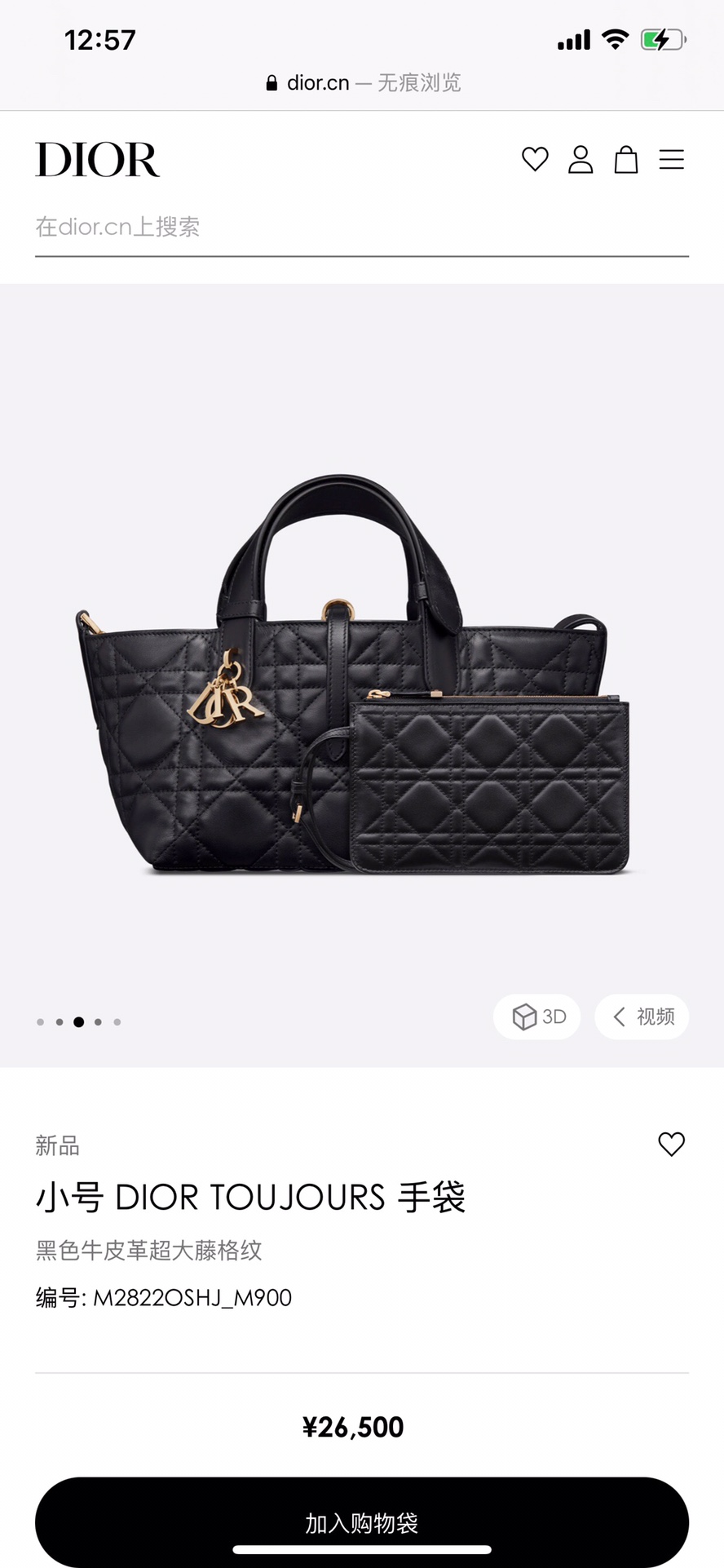Open the wishlist heart in header

[535, 159]
